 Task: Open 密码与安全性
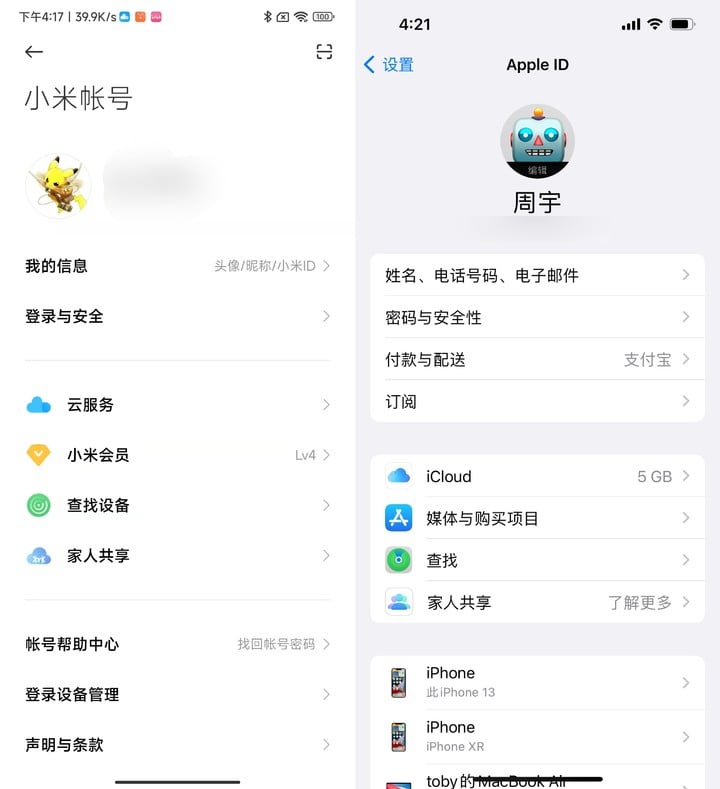click(537, 317)
